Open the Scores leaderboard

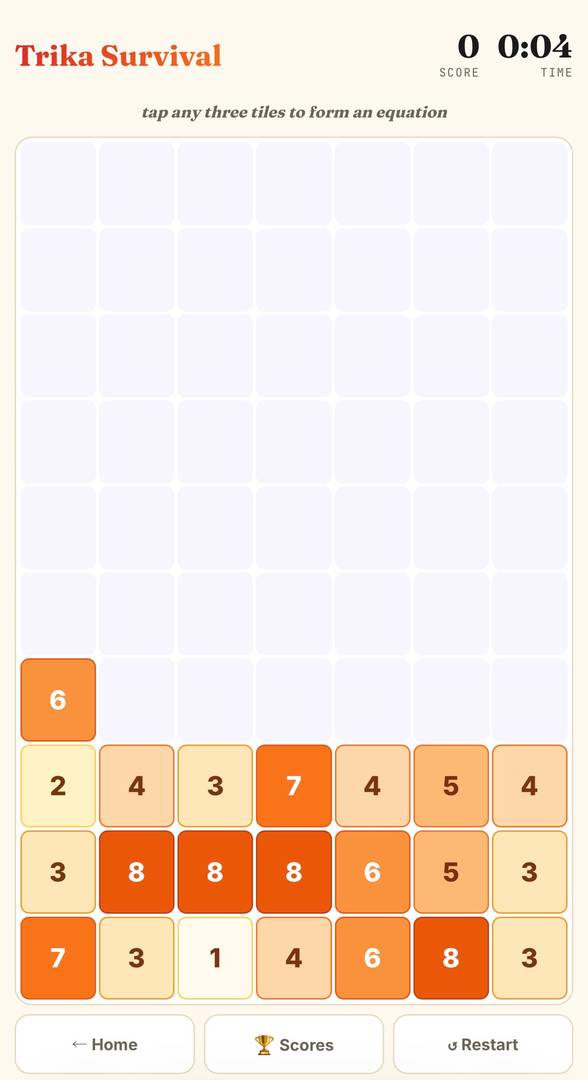(x=294, y=1044)
